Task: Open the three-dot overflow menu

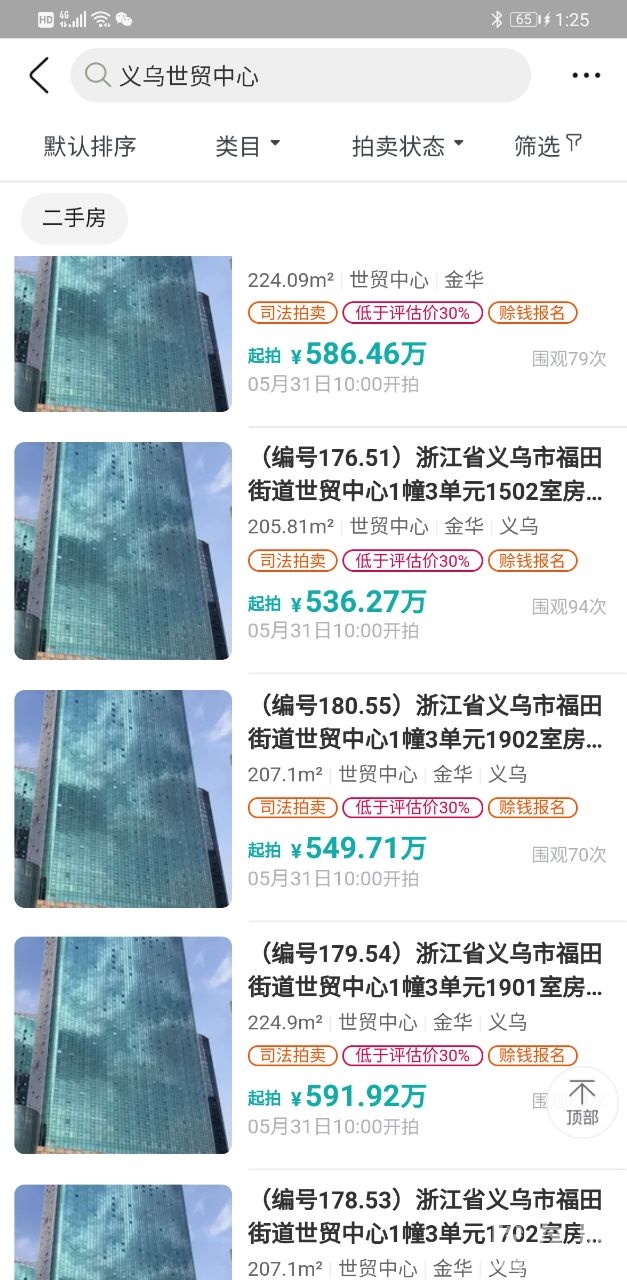Action: click(x=586, y=76)
